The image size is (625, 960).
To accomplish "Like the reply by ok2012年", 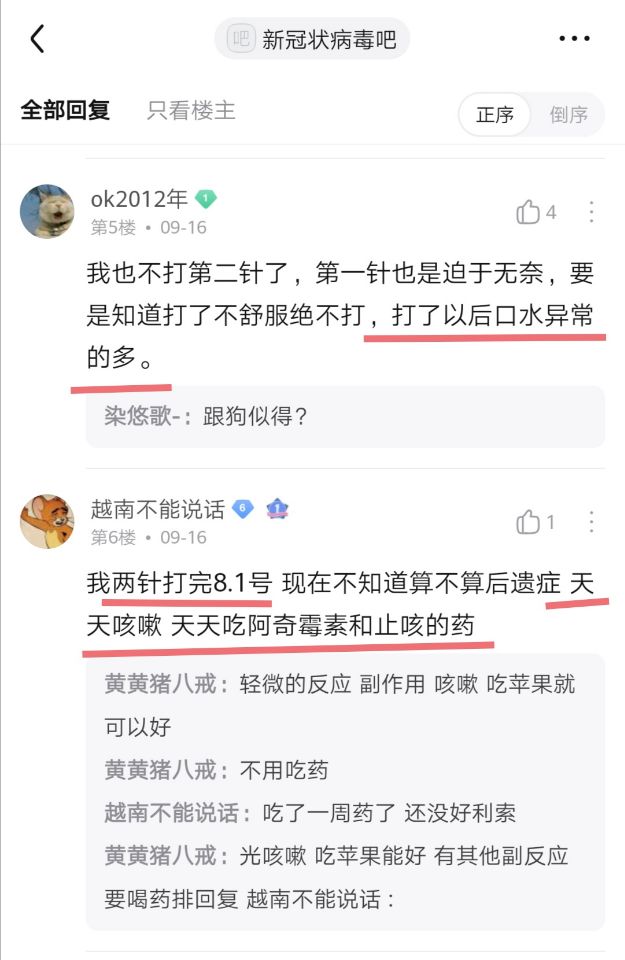I will click(536, 212).
